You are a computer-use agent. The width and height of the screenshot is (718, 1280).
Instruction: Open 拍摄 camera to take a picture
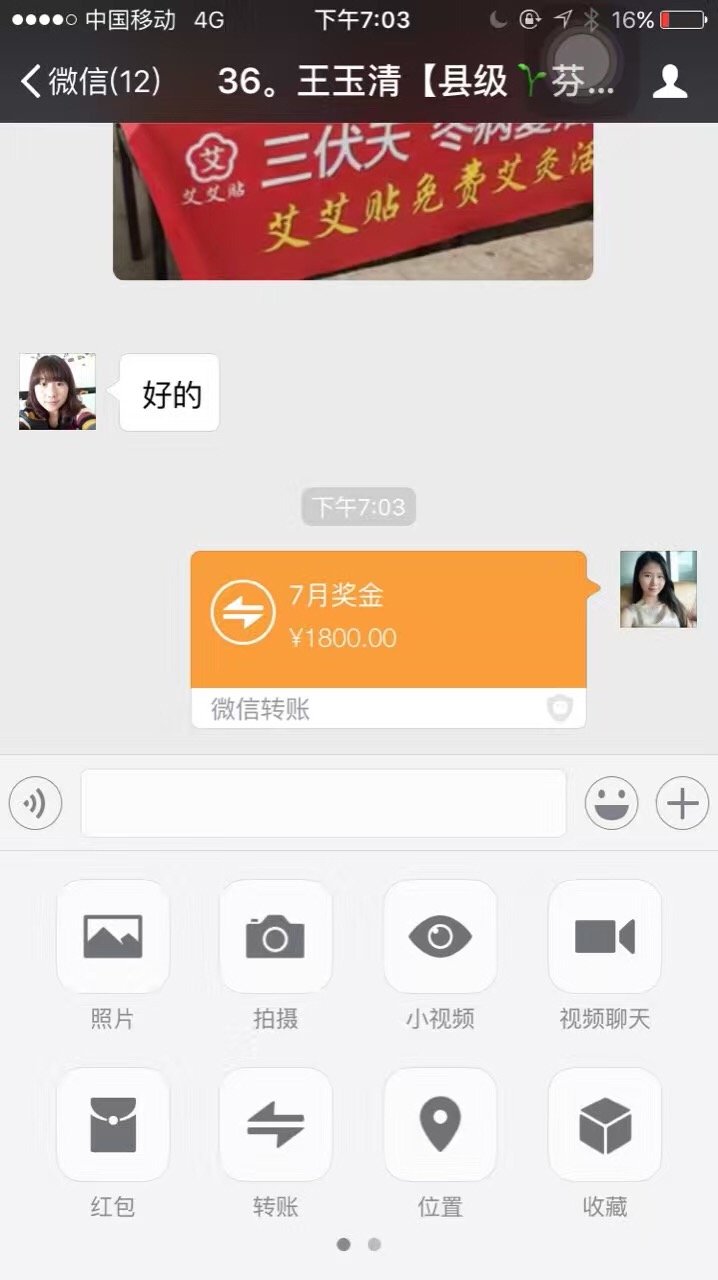coord(275,937)
